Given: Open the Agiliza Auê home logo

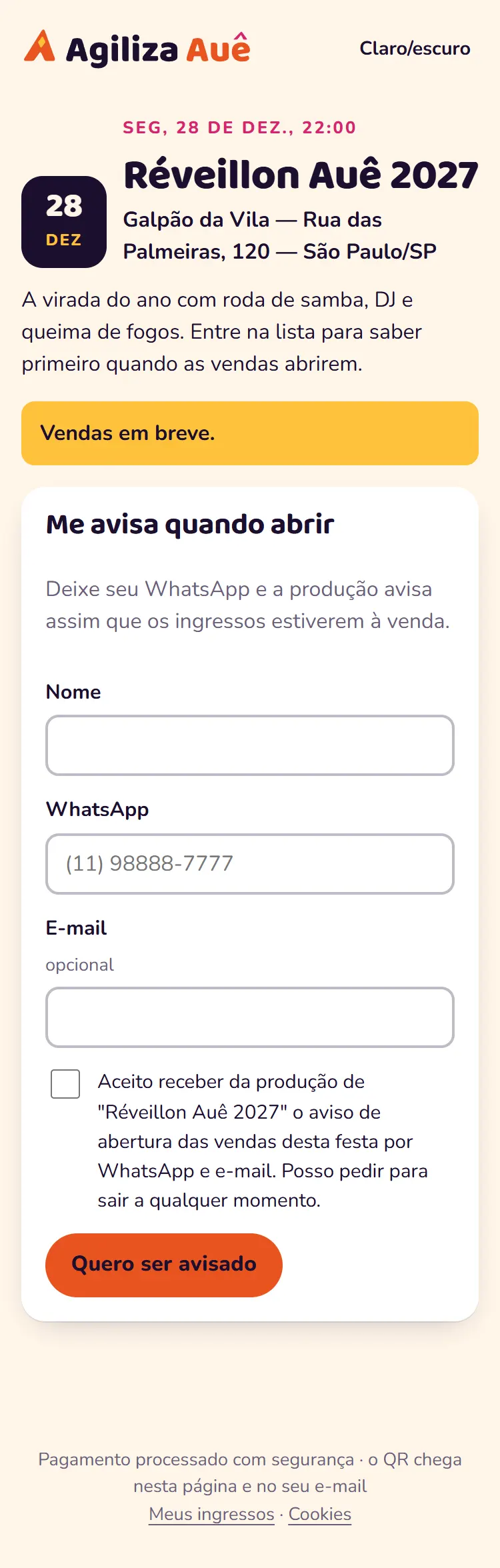Looking at the screenshot, I should coord(137,49).
